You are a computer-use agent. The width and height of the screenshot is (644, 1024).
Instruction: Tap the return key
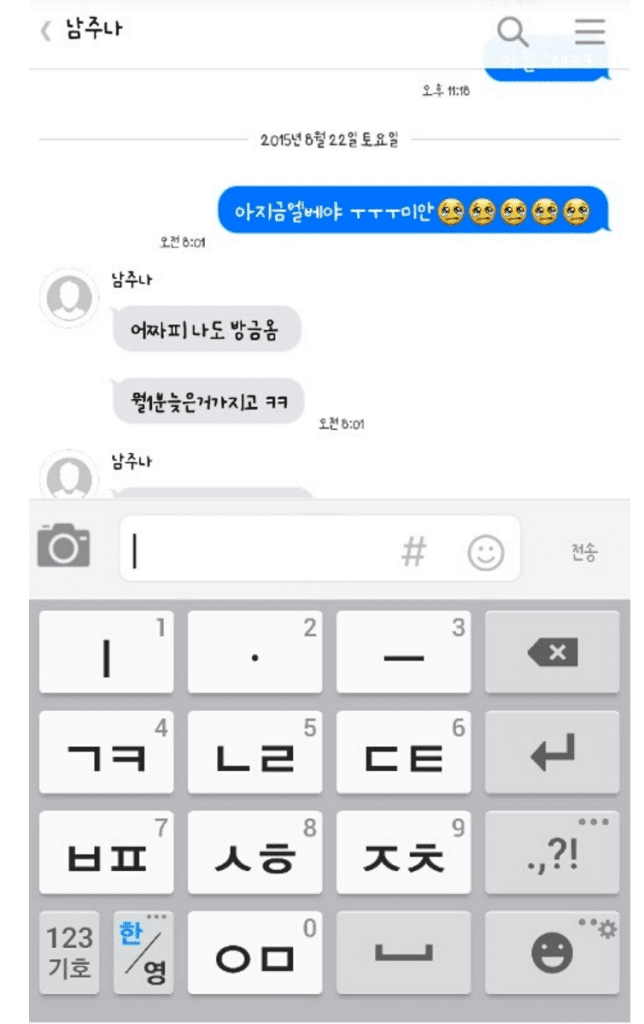552,753
